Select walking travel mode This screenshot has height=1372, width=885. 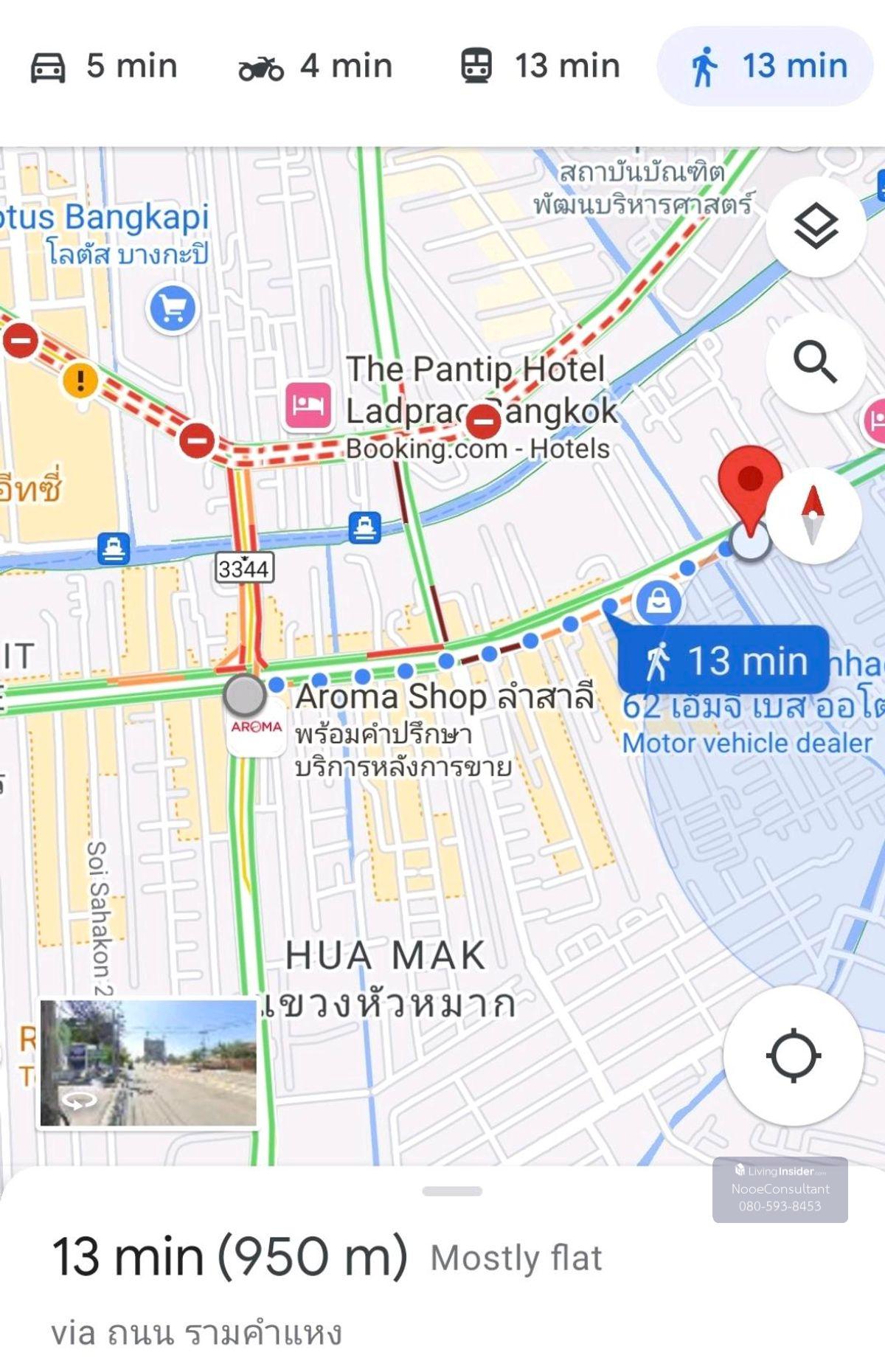coord(766,66)
